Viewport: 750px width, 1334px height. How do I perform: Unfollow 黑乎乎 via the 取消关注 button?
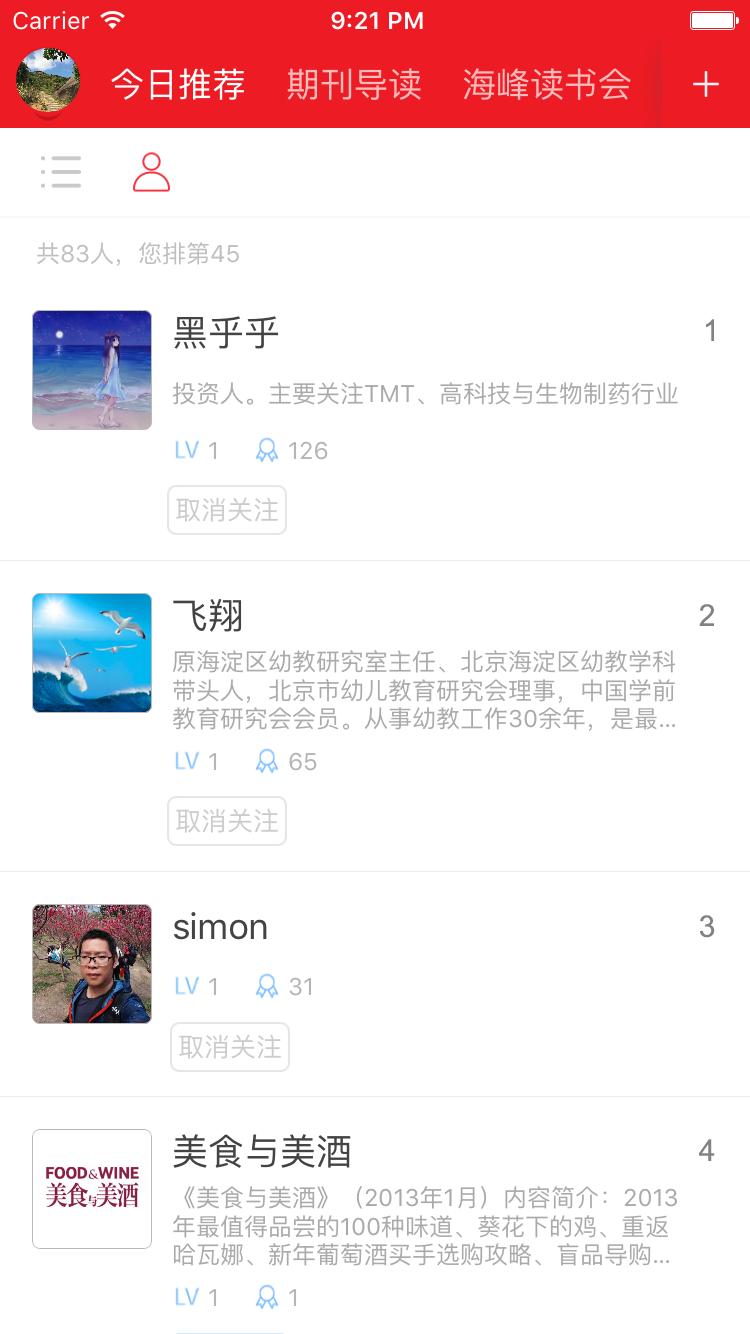click(226, 510)
